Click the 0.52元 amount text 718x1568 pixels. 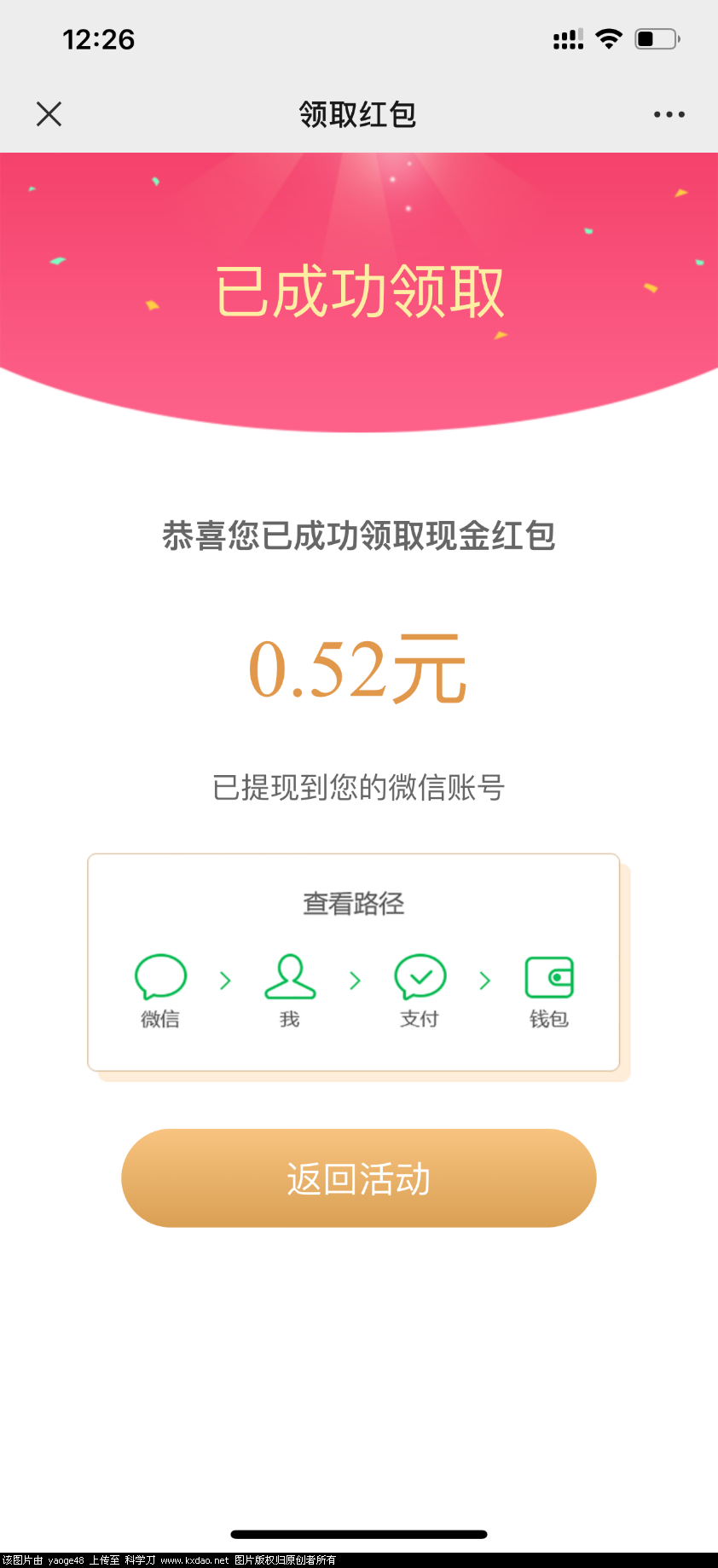pyautogui.click(x=357, y=672)
